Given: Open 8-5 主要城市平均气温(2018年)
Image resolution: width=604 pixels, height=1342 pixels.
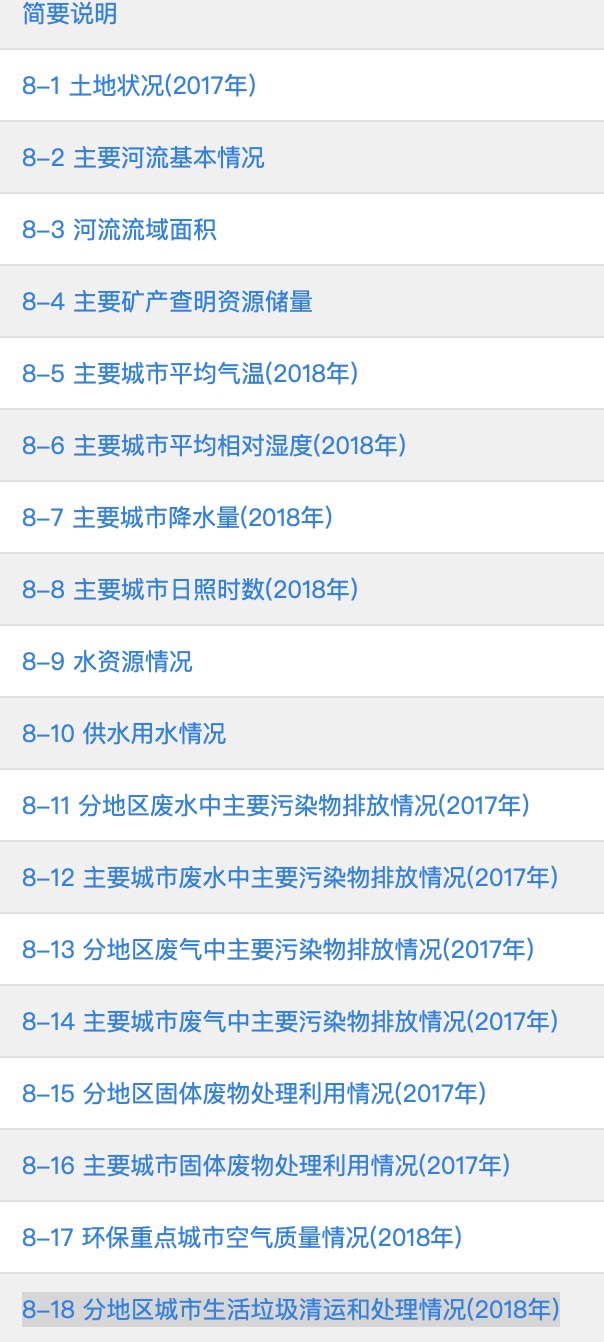Looking at the screenshot, I should click(190, 374).
